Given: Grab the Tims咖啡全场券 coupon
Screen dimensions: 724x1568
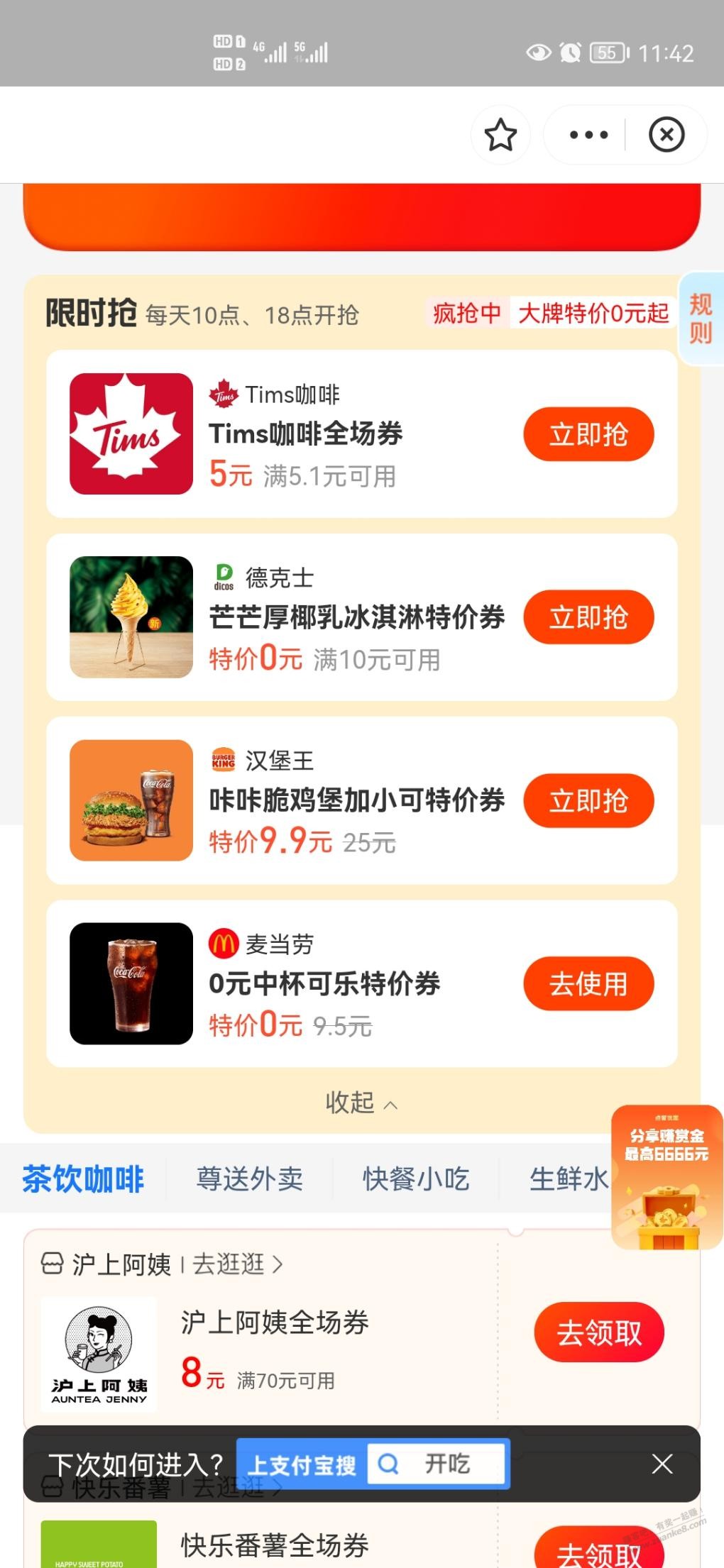Looking at the screenshot, I should tap(588, 434).
